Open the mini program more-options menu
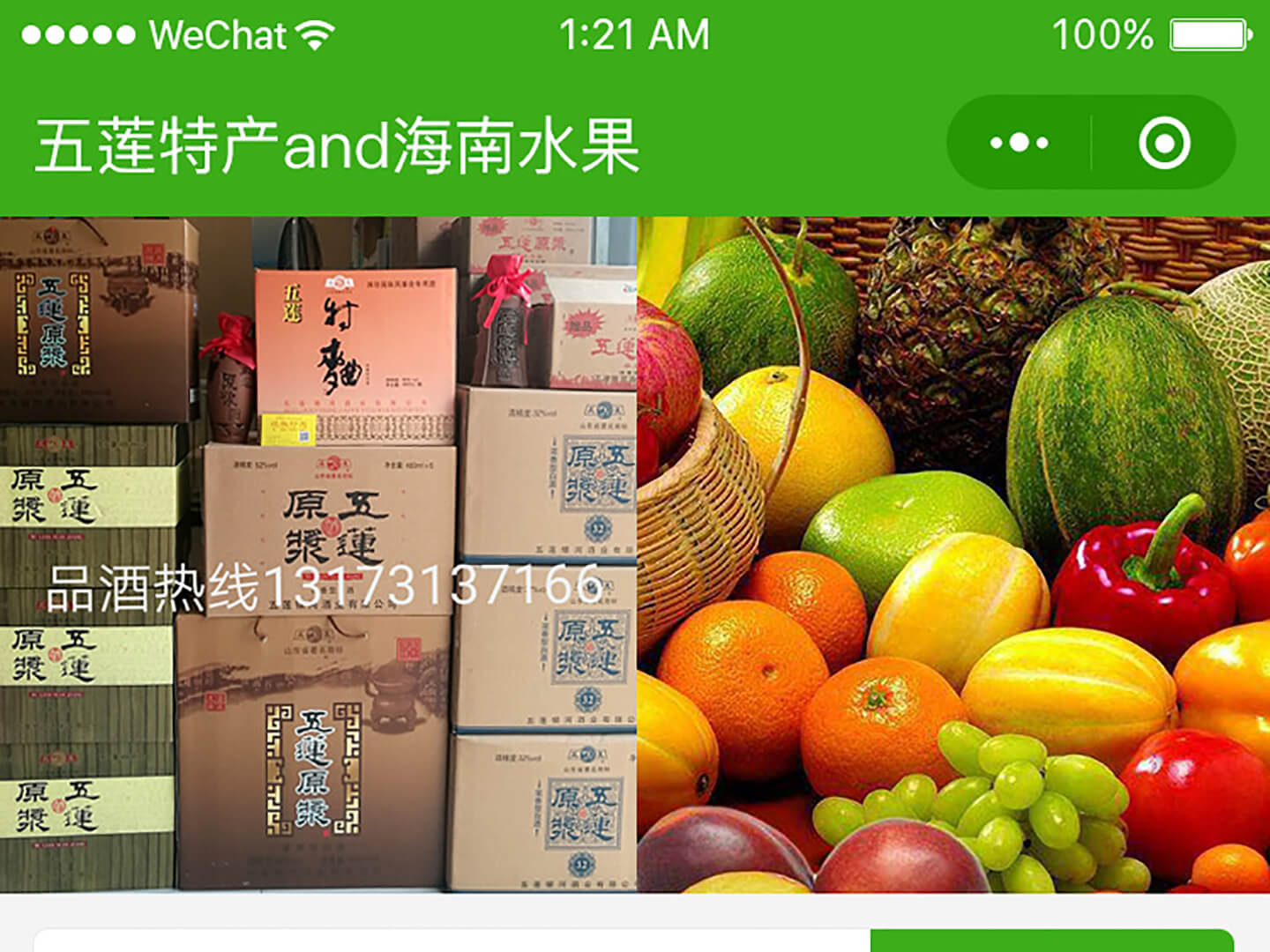This screenshot has width=1270, height=952. tap(1019, 143)
